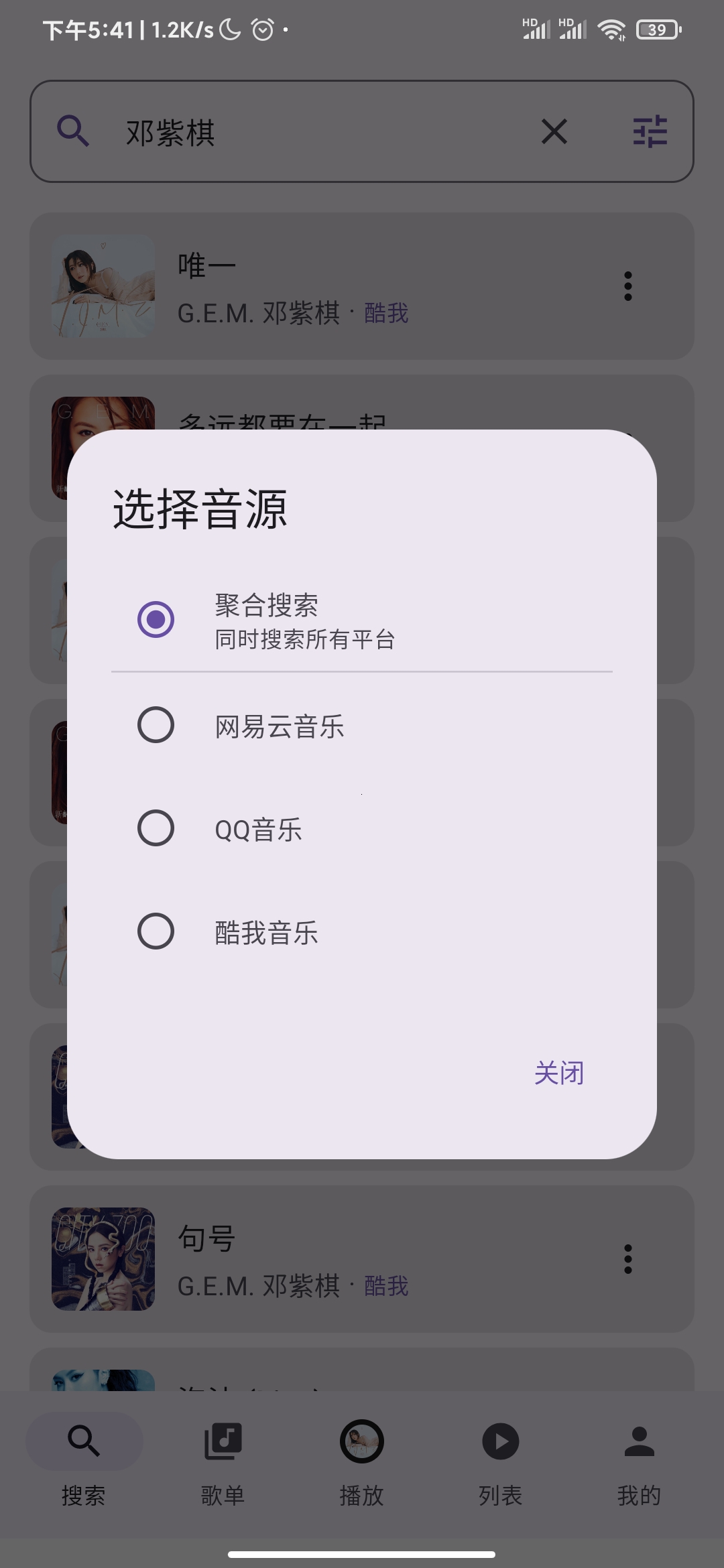The width and height of the screenshot is (724, 1568).
Task: Pick 酷我音乐 as the source
Action: [x=156, y=931]
